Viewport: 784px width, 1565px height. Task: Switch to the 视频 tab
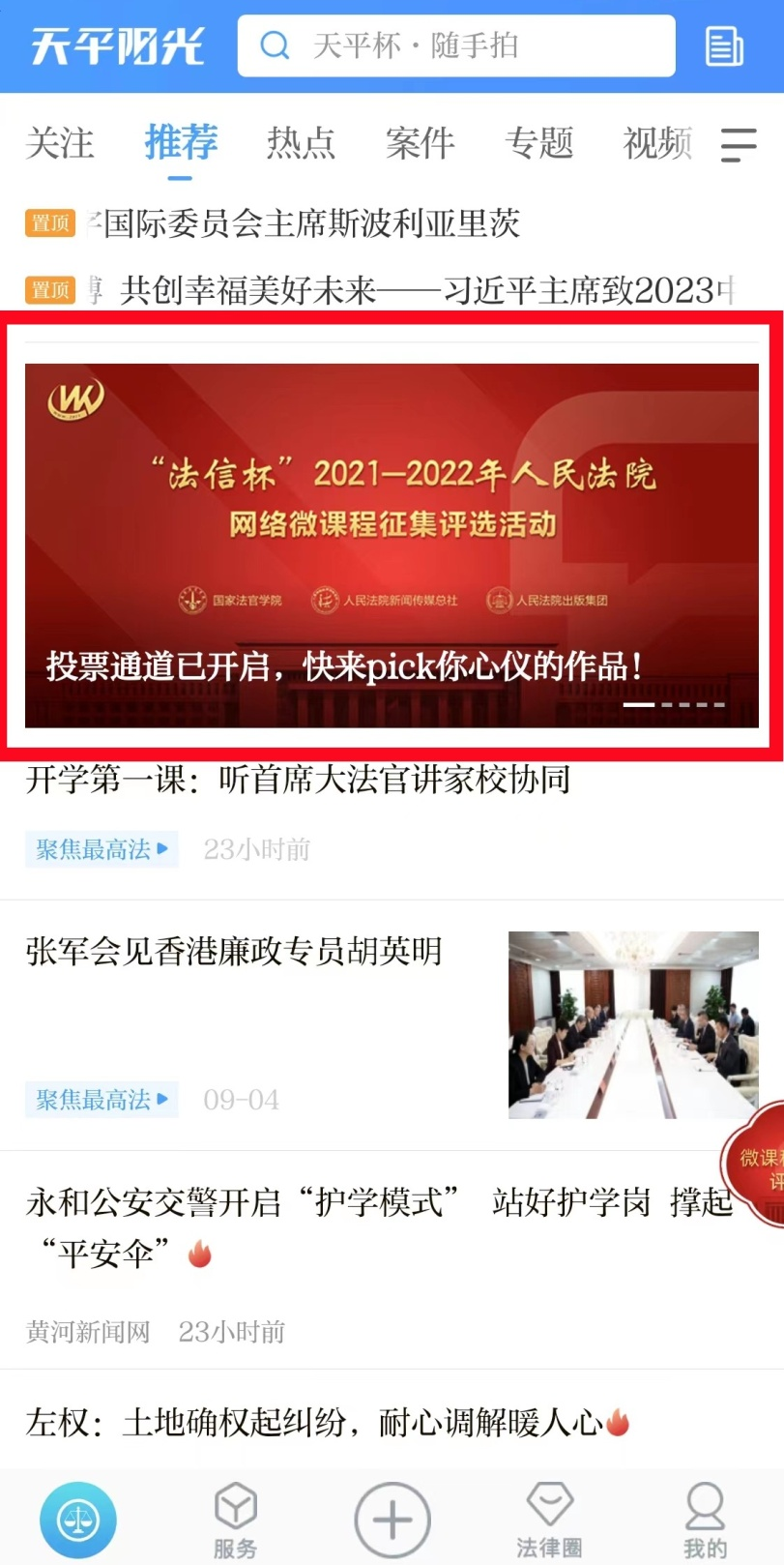655,143
